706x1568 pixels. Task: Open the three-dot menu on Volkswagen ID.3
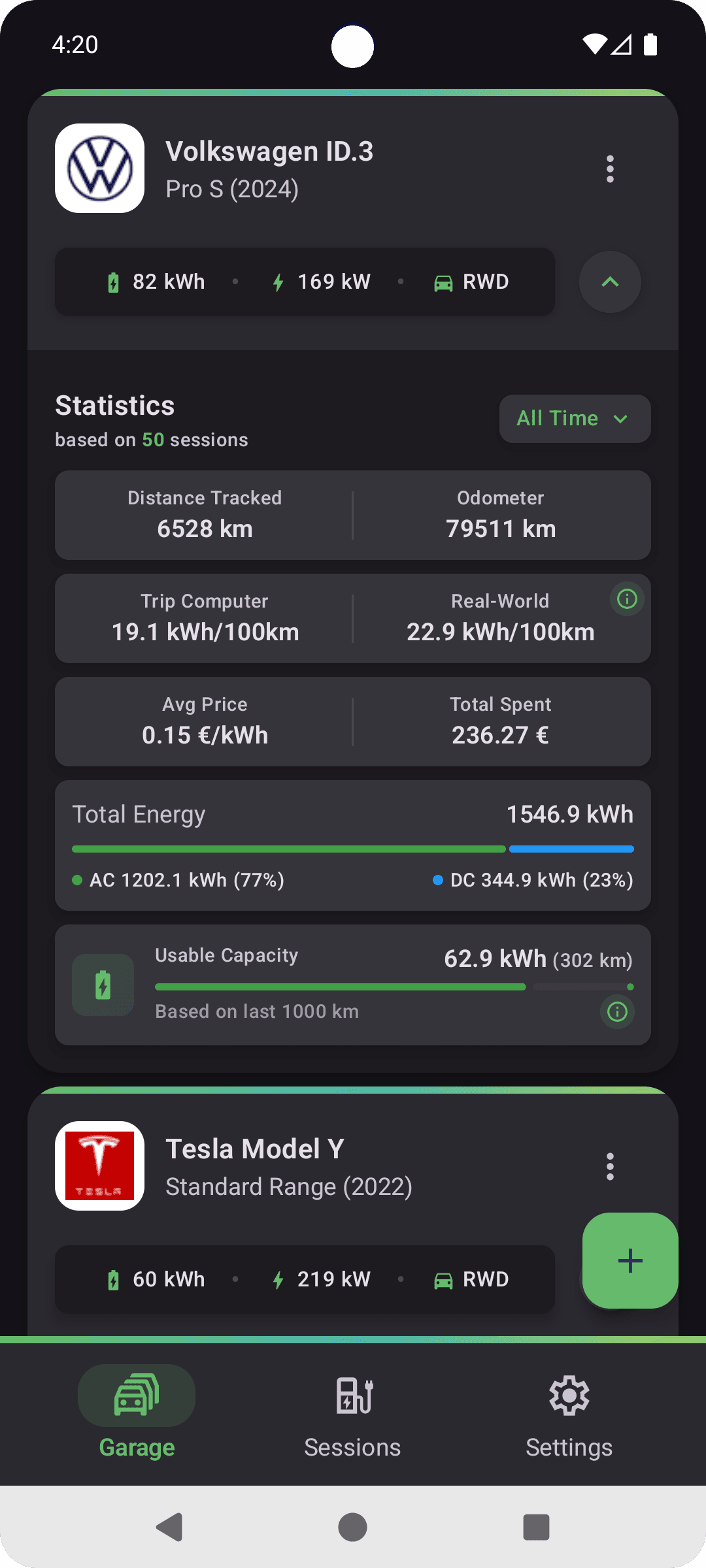[x=609, y=168]
